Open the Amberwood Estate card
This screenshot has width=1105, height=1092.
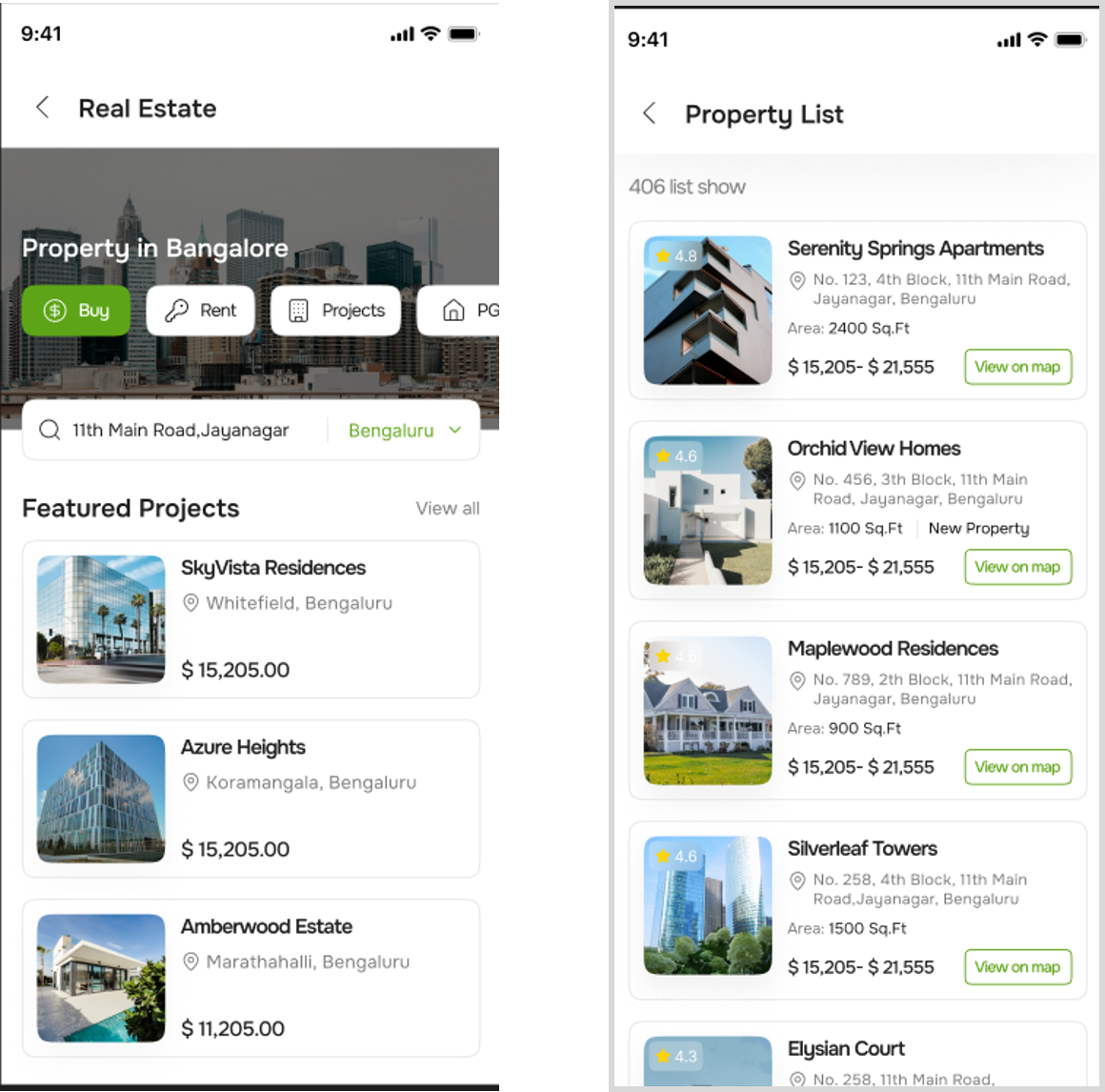click(x=251, y=978)
